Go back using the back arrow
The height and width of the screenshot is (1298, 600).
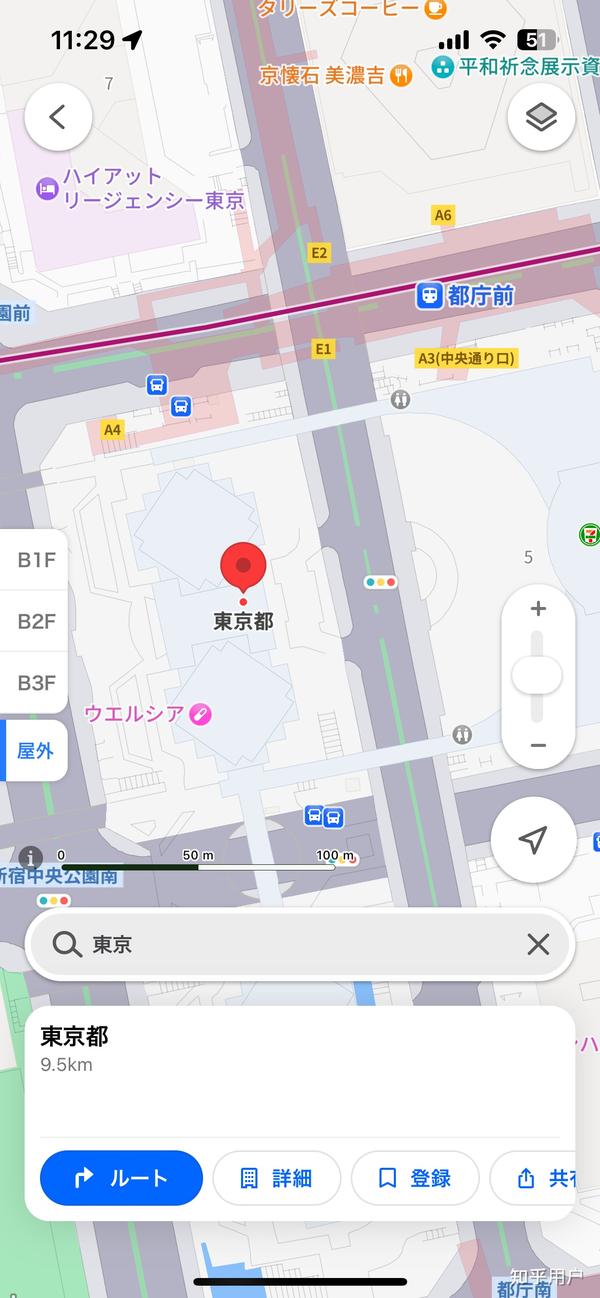(58, 117)
